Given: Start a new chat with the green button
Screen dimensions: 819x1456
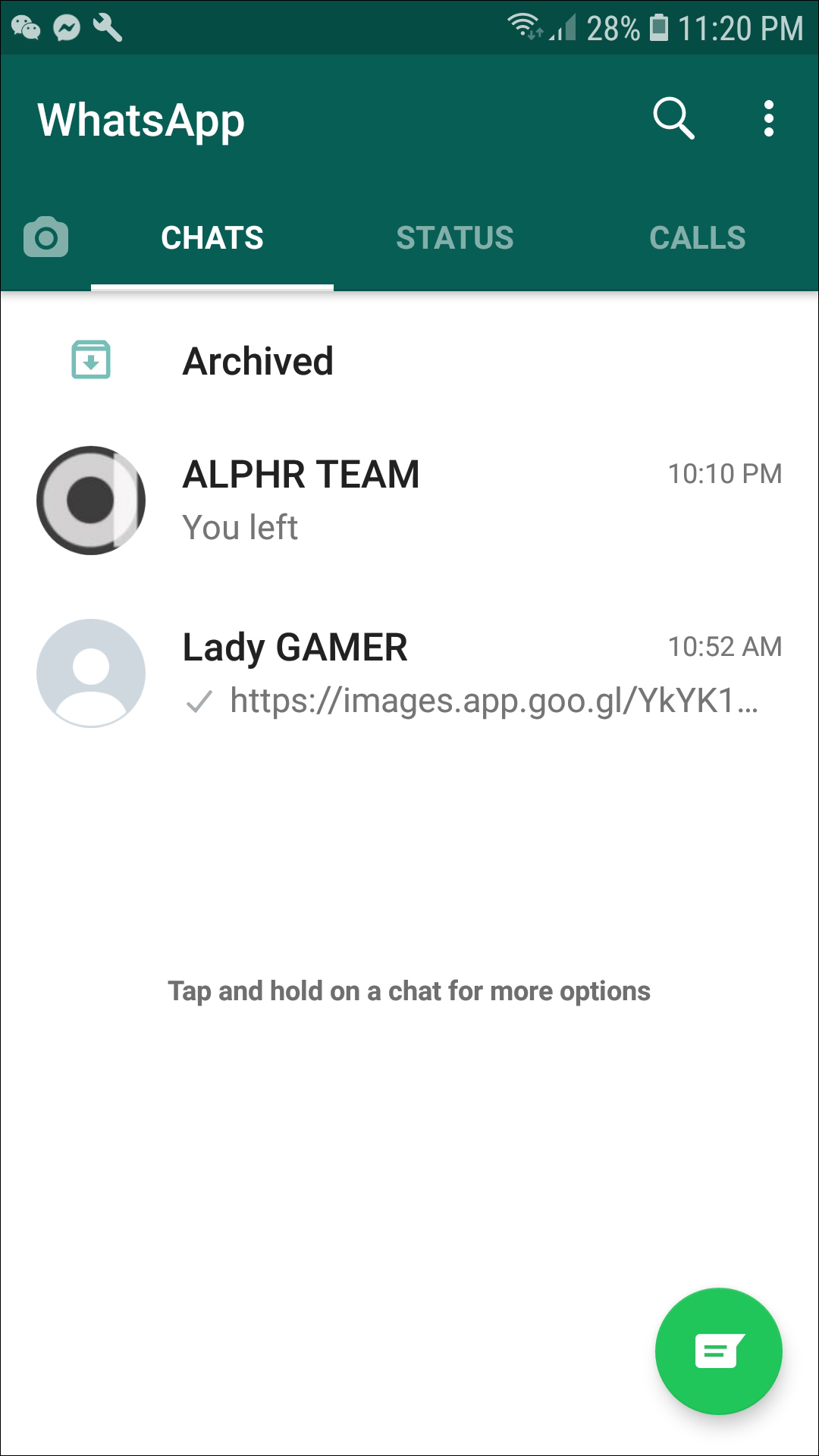Looking at the screenshot, I should click(x=718, y=1351).
